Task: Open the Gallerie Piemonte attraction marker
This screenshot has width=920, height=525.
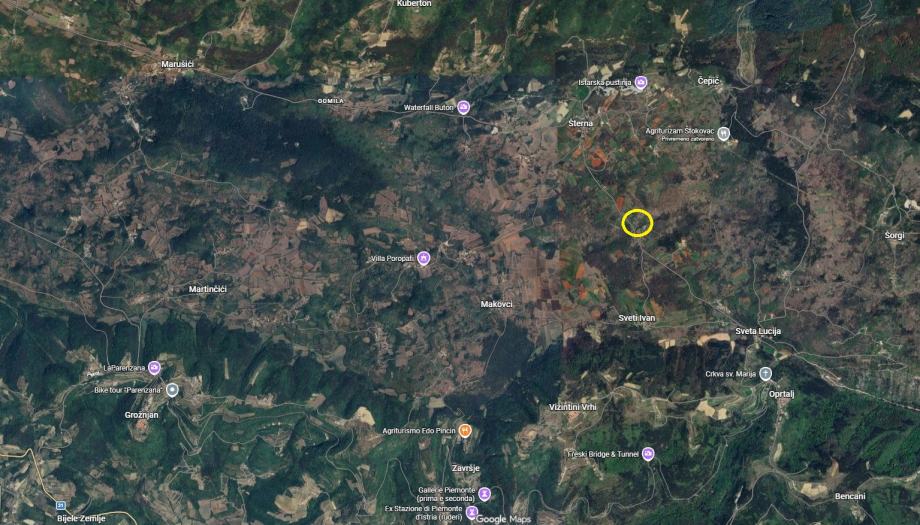Action: (x=485, y=493)
